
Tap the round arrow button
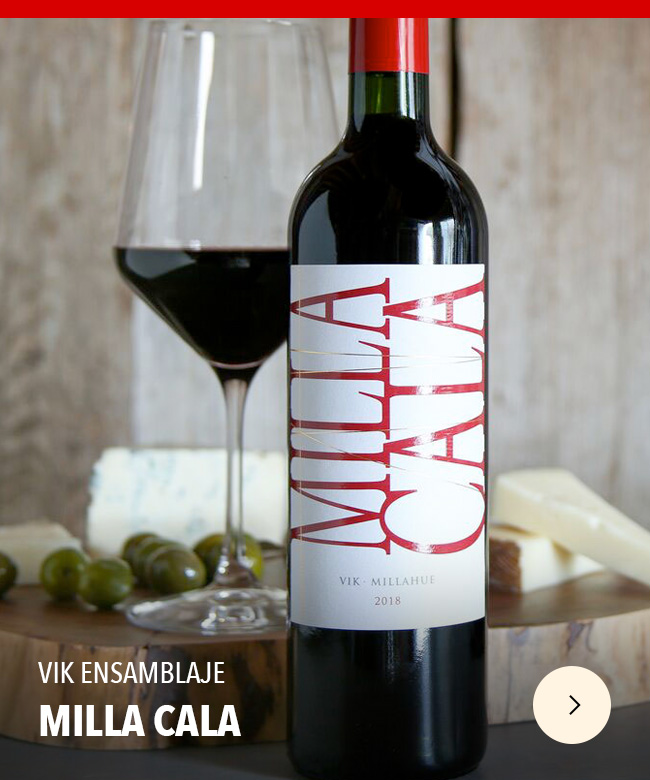click(572, 705)
